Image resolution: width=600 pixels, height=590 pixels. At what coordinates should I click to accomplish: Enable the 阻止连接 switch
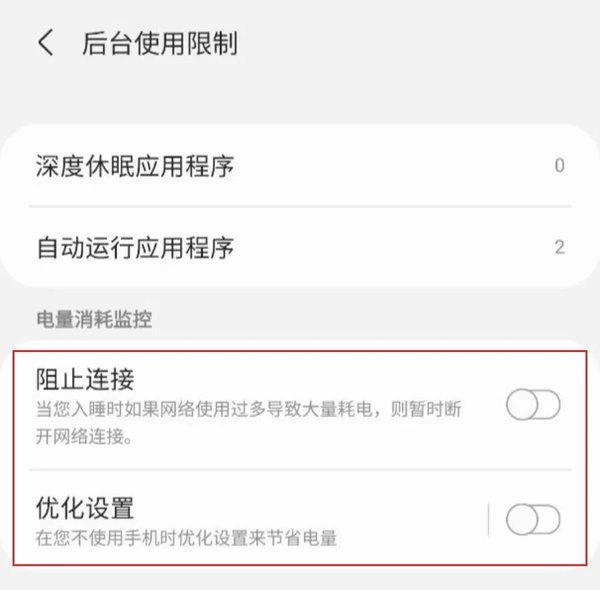[532, 405]
